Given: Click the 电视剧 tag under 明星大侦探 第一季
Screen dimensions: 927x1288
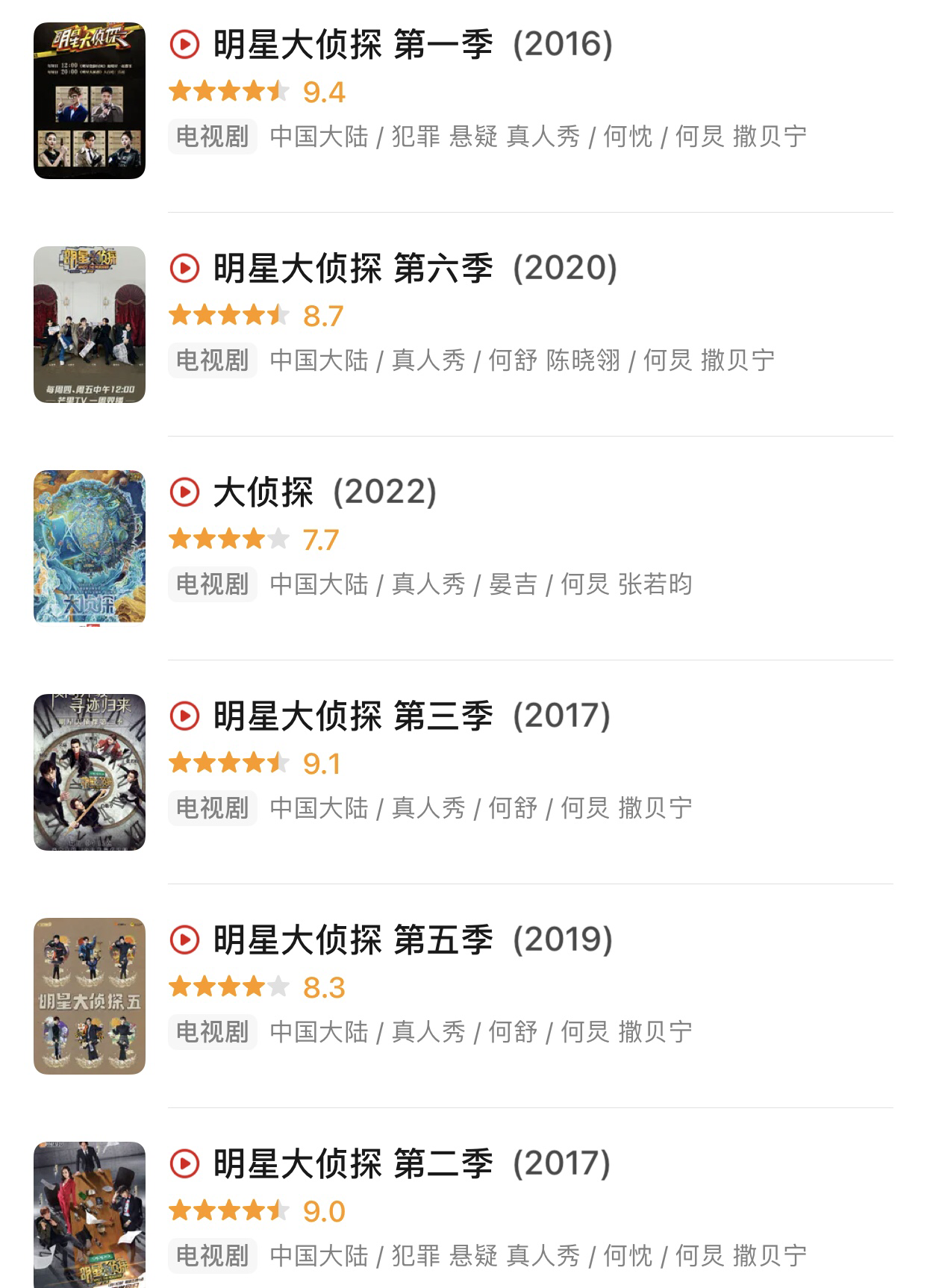Looking at the screenshot, I should click(x=211, y=137).
